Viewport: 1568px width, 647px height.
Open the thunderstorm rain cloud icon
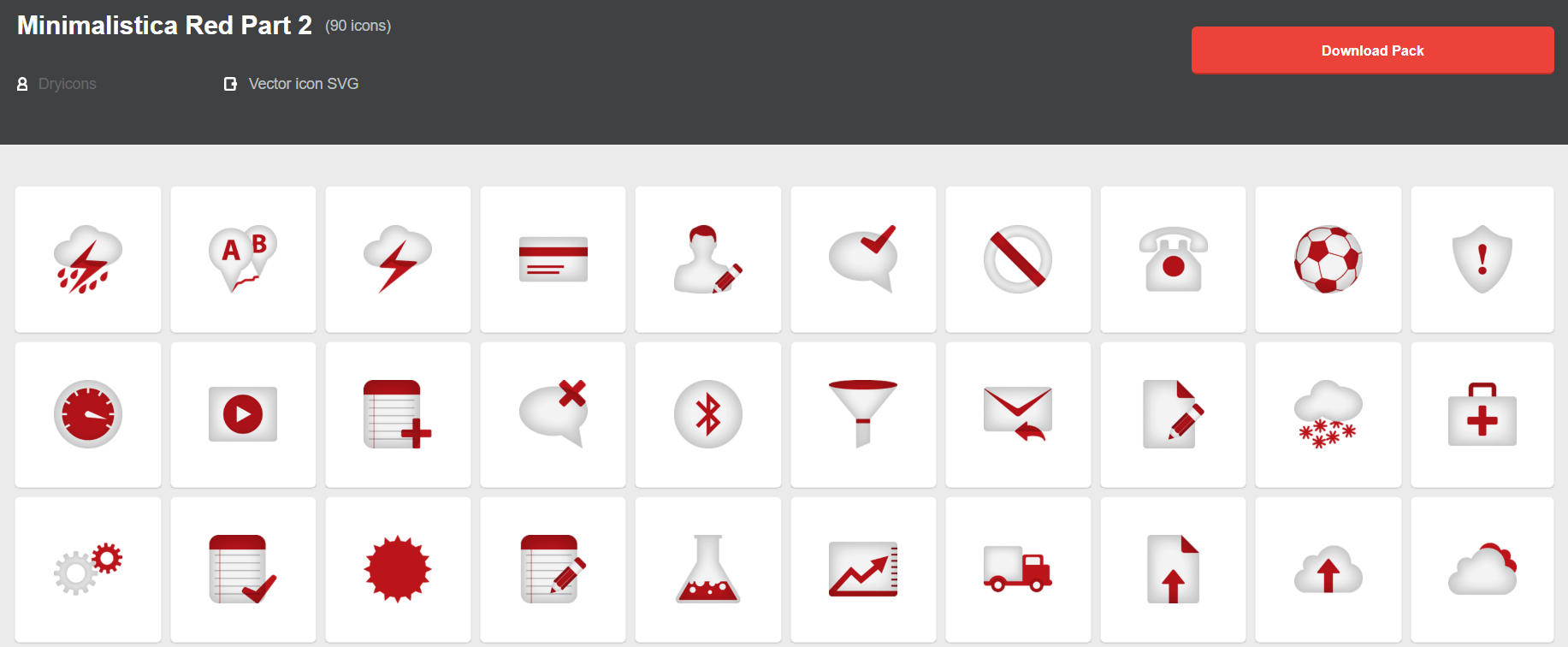(88, 259)
